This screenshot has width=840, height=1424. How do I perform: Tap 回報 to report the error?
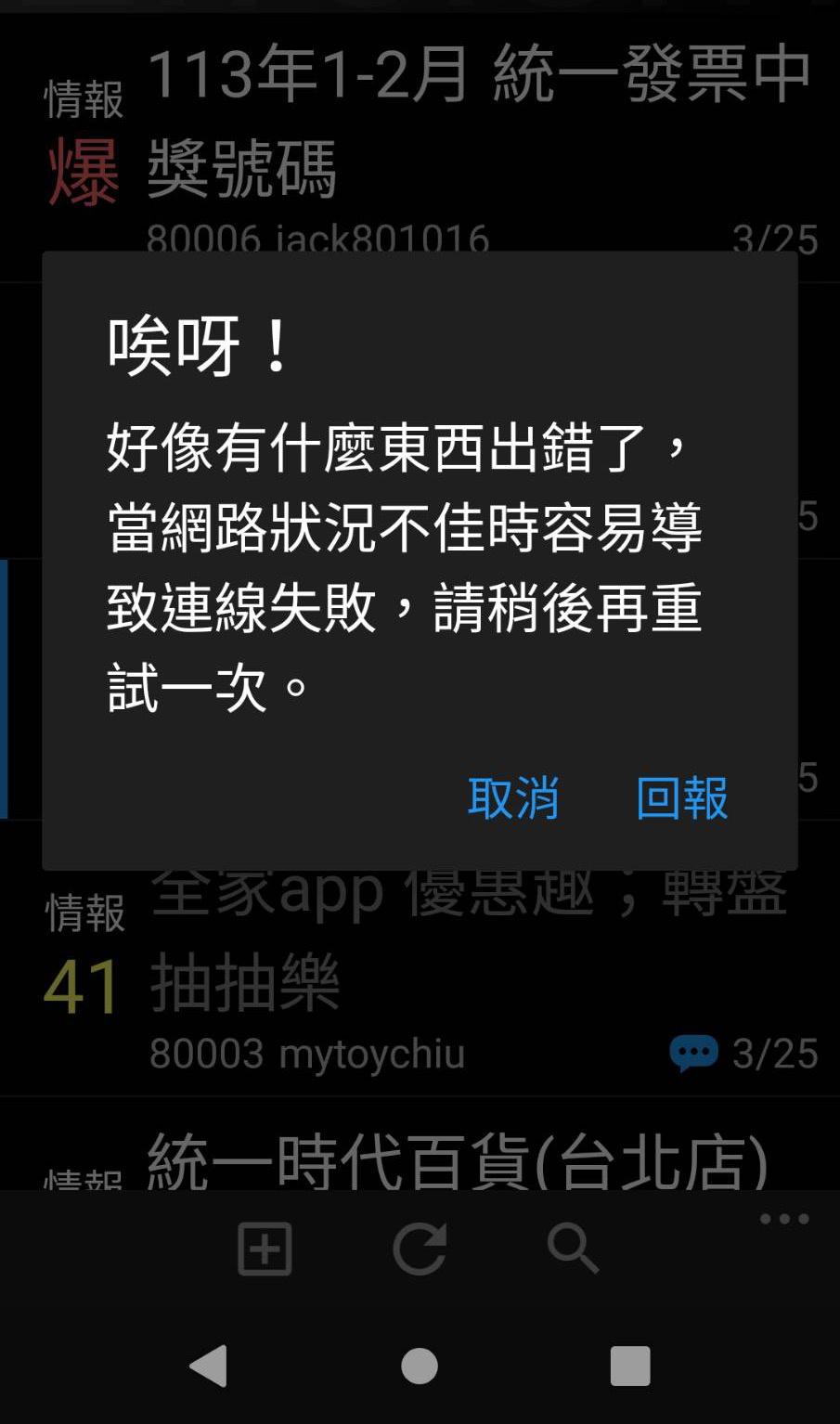click(x=681, y=797)
